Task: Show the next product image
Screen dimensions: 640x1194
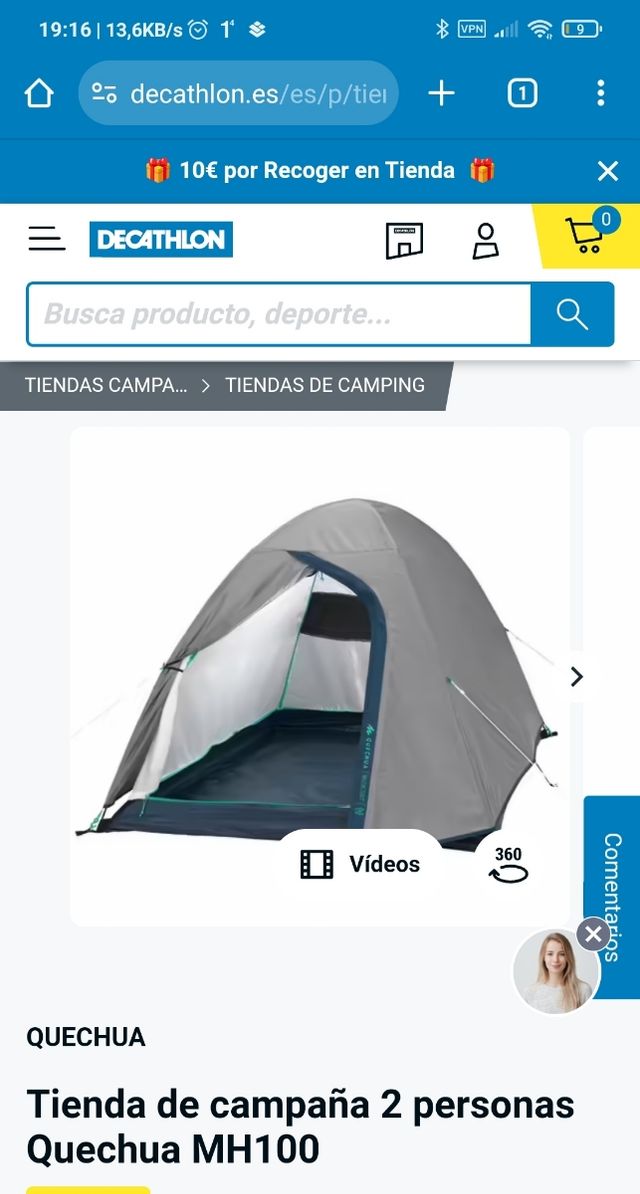Action: (x=576, y=677)
